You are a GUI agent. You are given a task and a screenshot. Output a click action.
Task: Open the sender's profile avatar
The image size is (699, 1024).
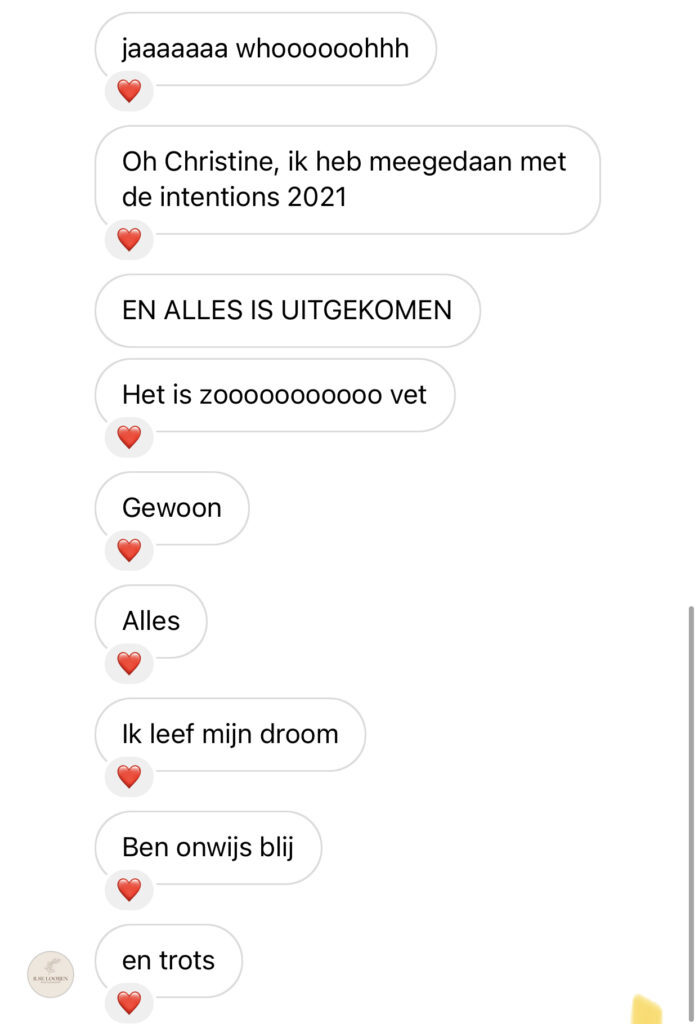(x=50, y=974)
